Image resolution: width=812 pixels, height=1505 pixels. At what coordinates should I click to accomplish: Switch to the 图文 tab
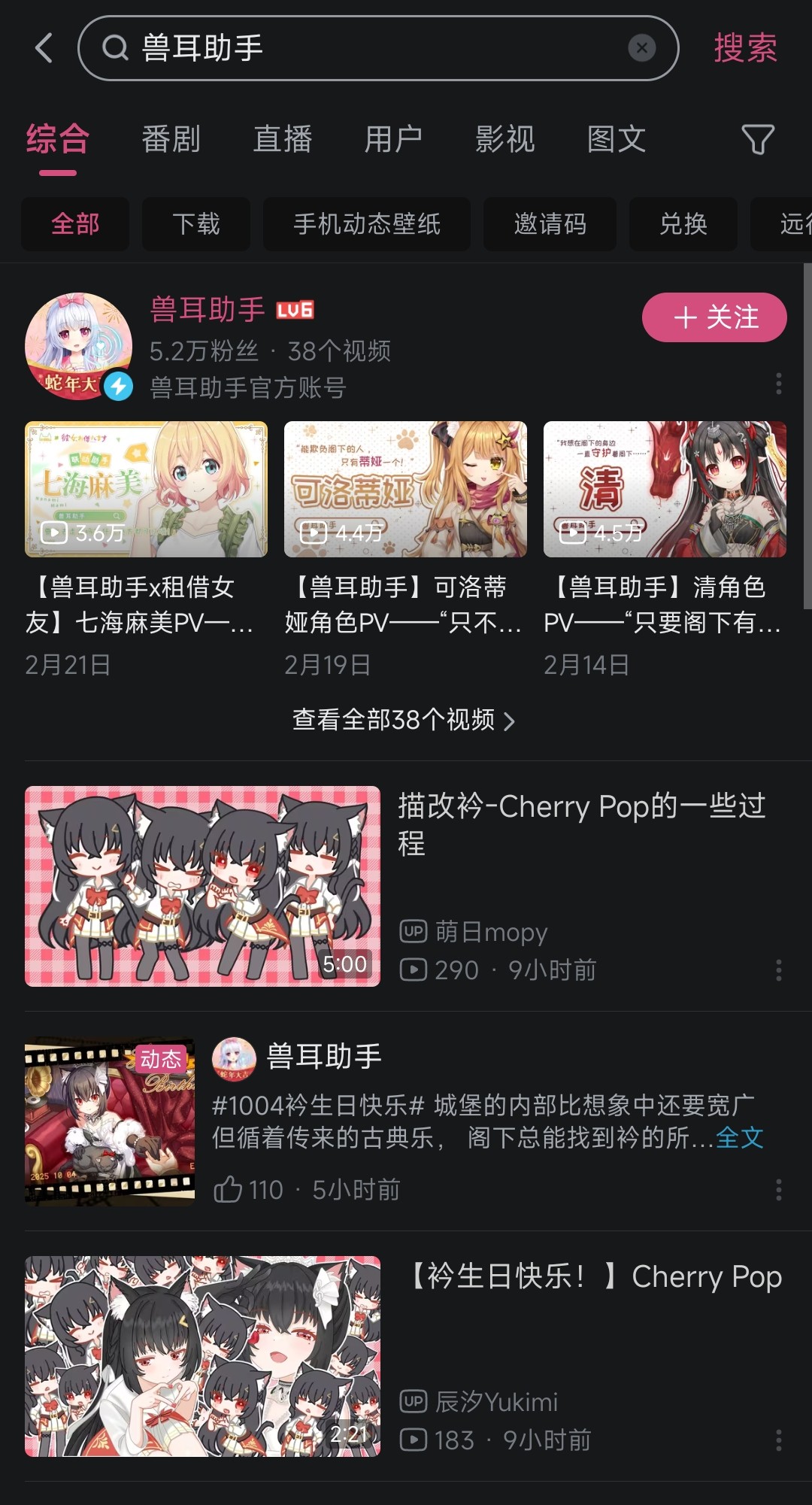616,139
